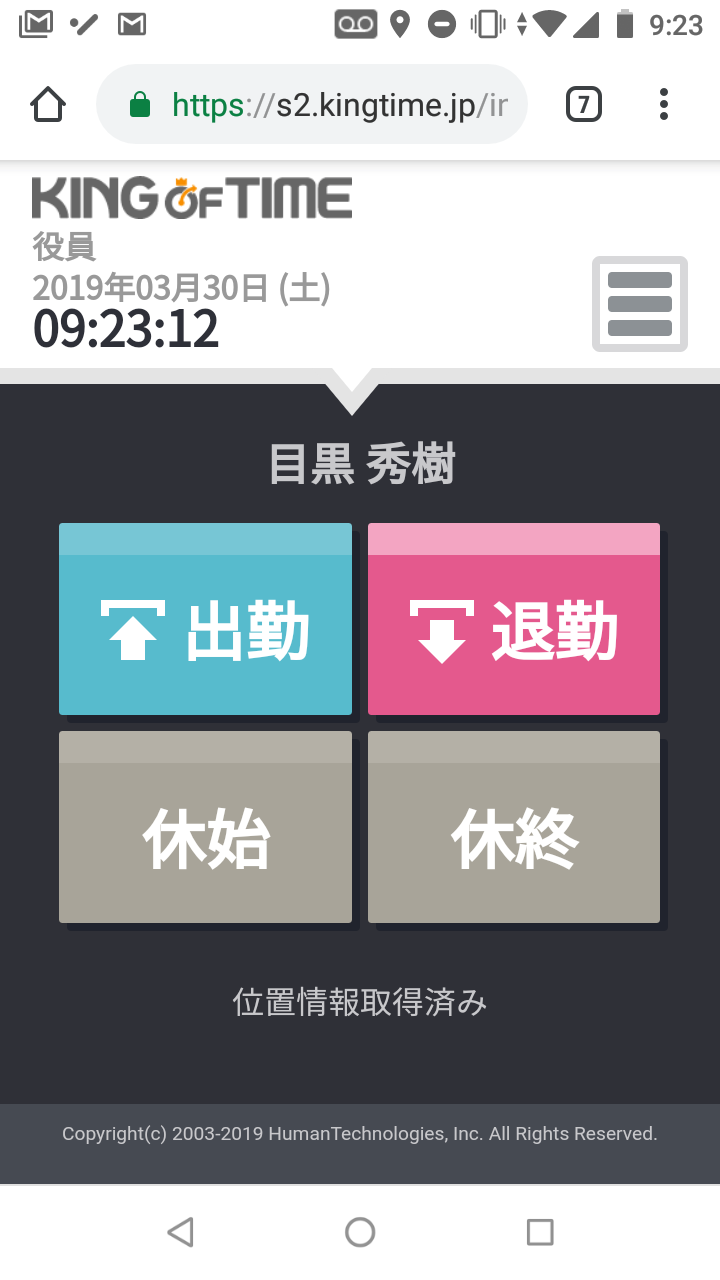The width and height of the screenshot is (720, 1280).
Task: Open the hamburger menu
Action: 640,304
